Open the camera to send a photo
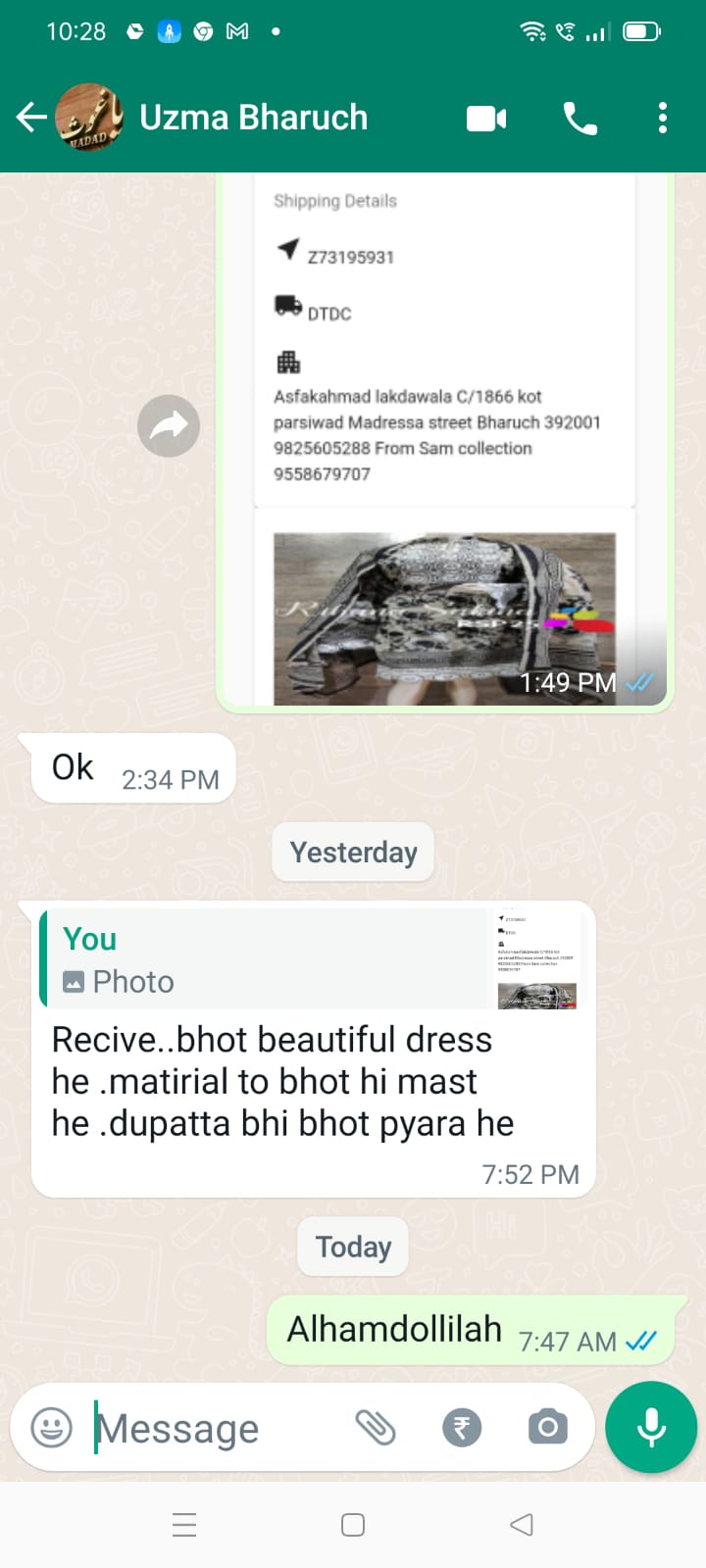Image resolution: width=706 pixels, height=1568 pixels. coord(547,1428)
